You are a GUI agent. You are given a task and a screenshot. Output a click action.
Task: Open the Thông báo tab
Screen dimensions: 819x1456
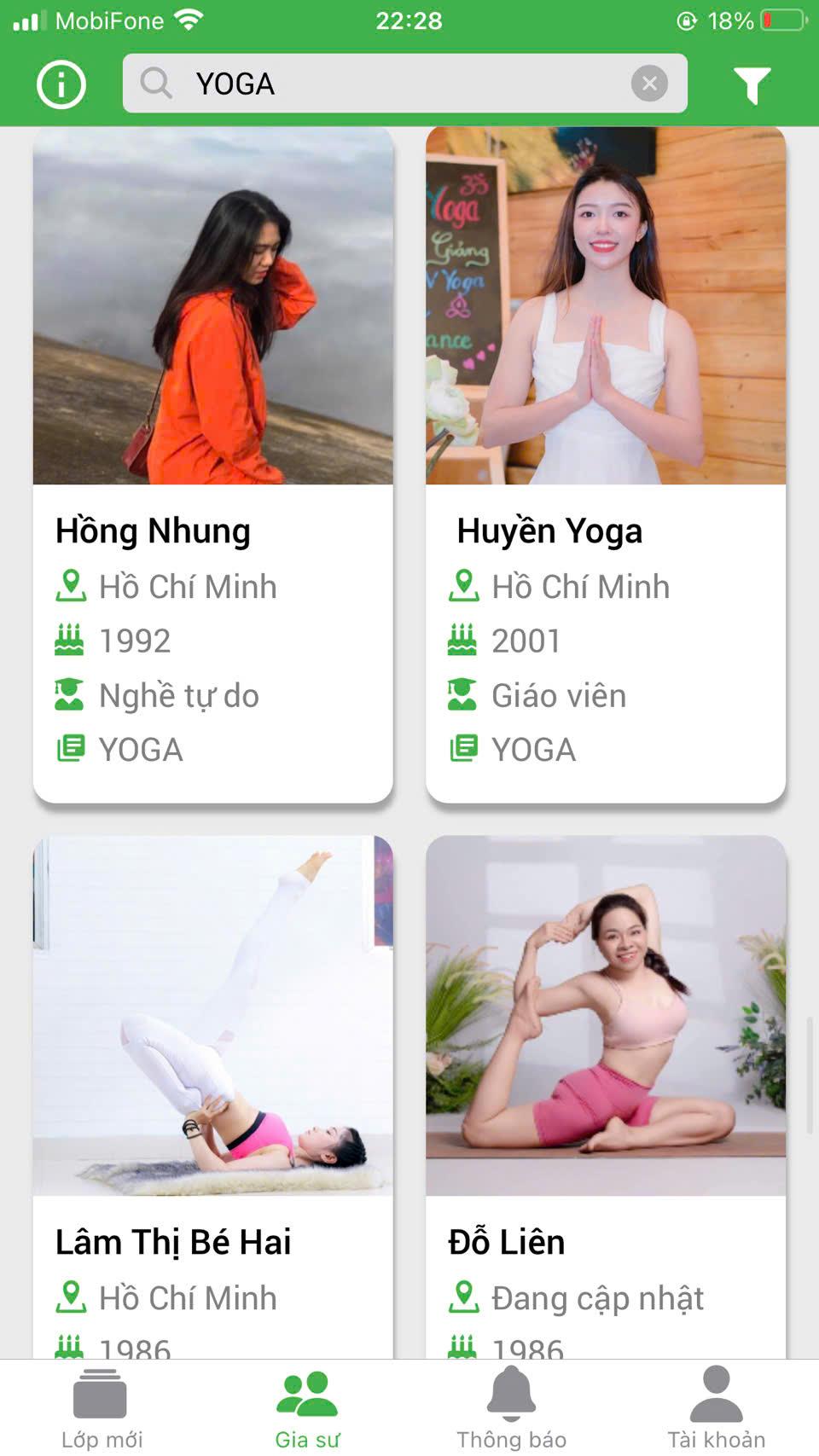pyautogui.click(x=511, y=1408)
